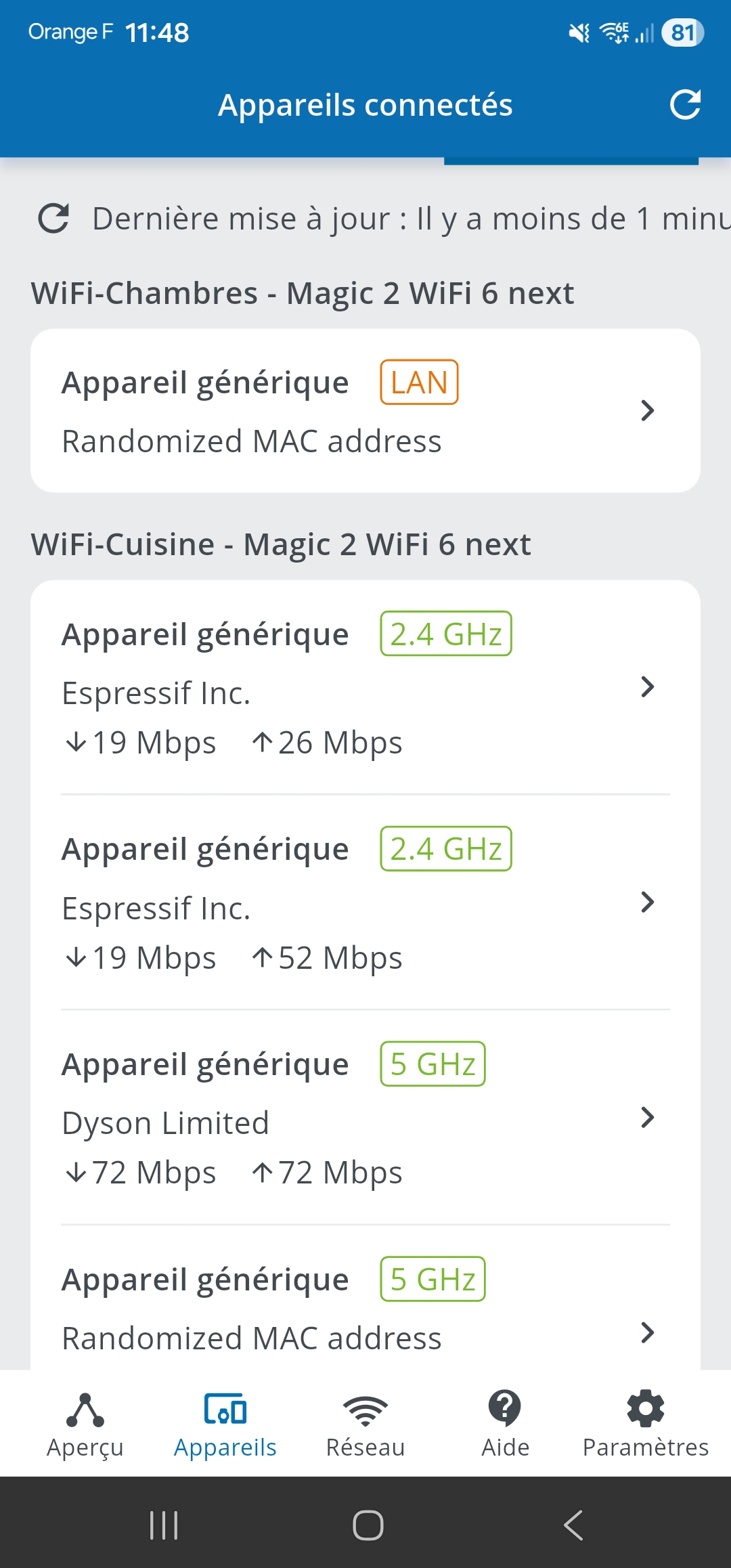Image resolution: width=731 pixels, height=1568 pixels.
Task: Tap the refresh icon in the title bar
Action: (686, 104)
